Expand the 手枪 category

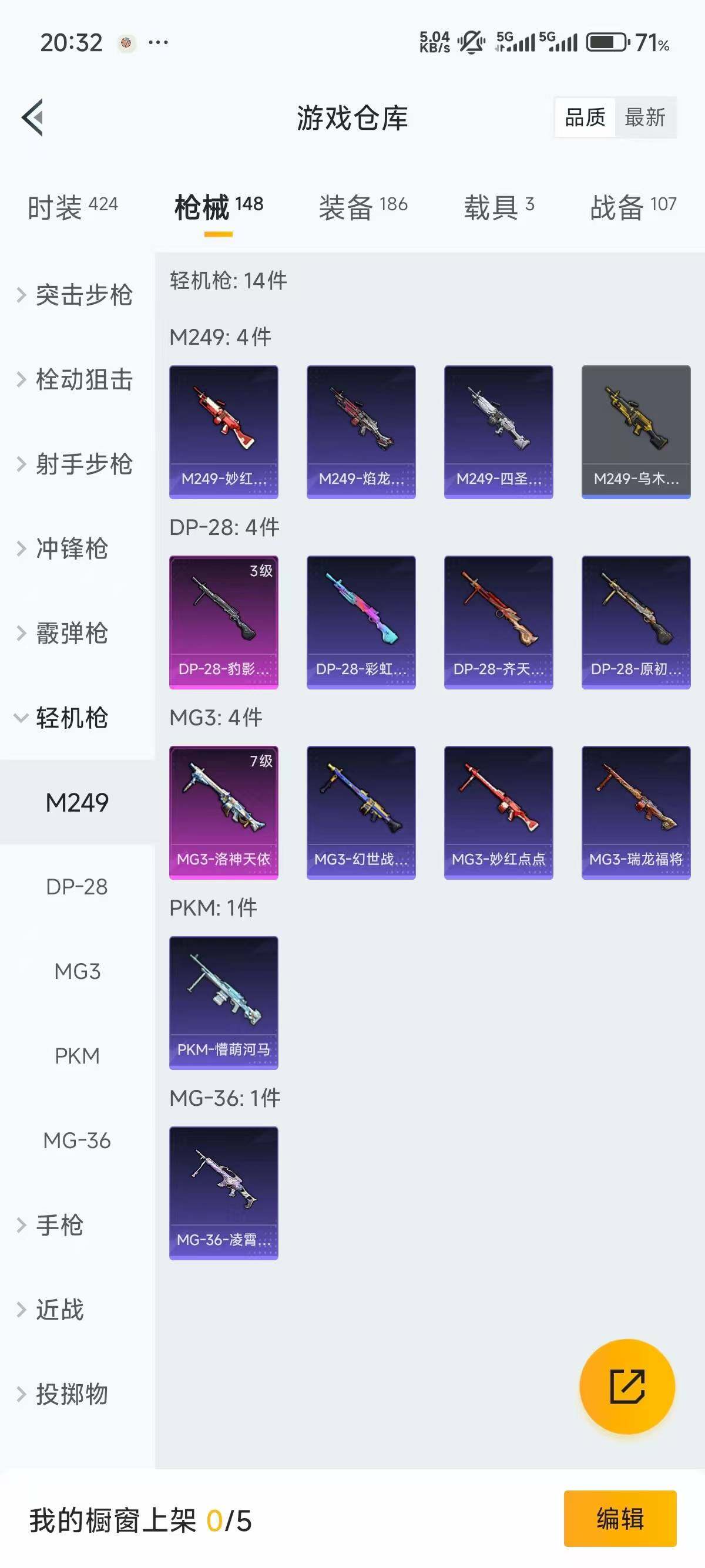(63, 1225)
